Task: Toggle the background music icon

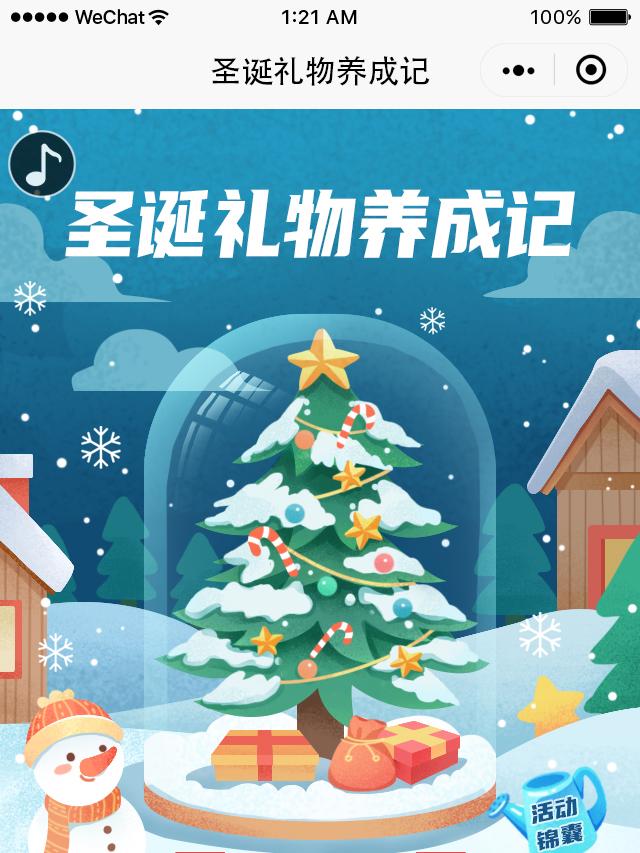Action: pos(42,164)
